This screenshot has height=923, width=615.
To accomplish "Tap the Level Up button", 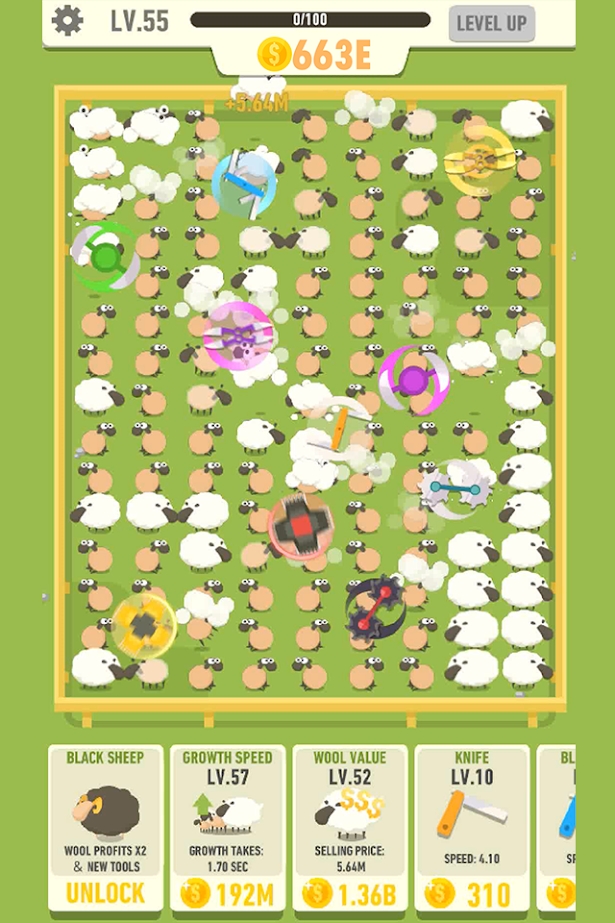I will [x=491, y=22].
